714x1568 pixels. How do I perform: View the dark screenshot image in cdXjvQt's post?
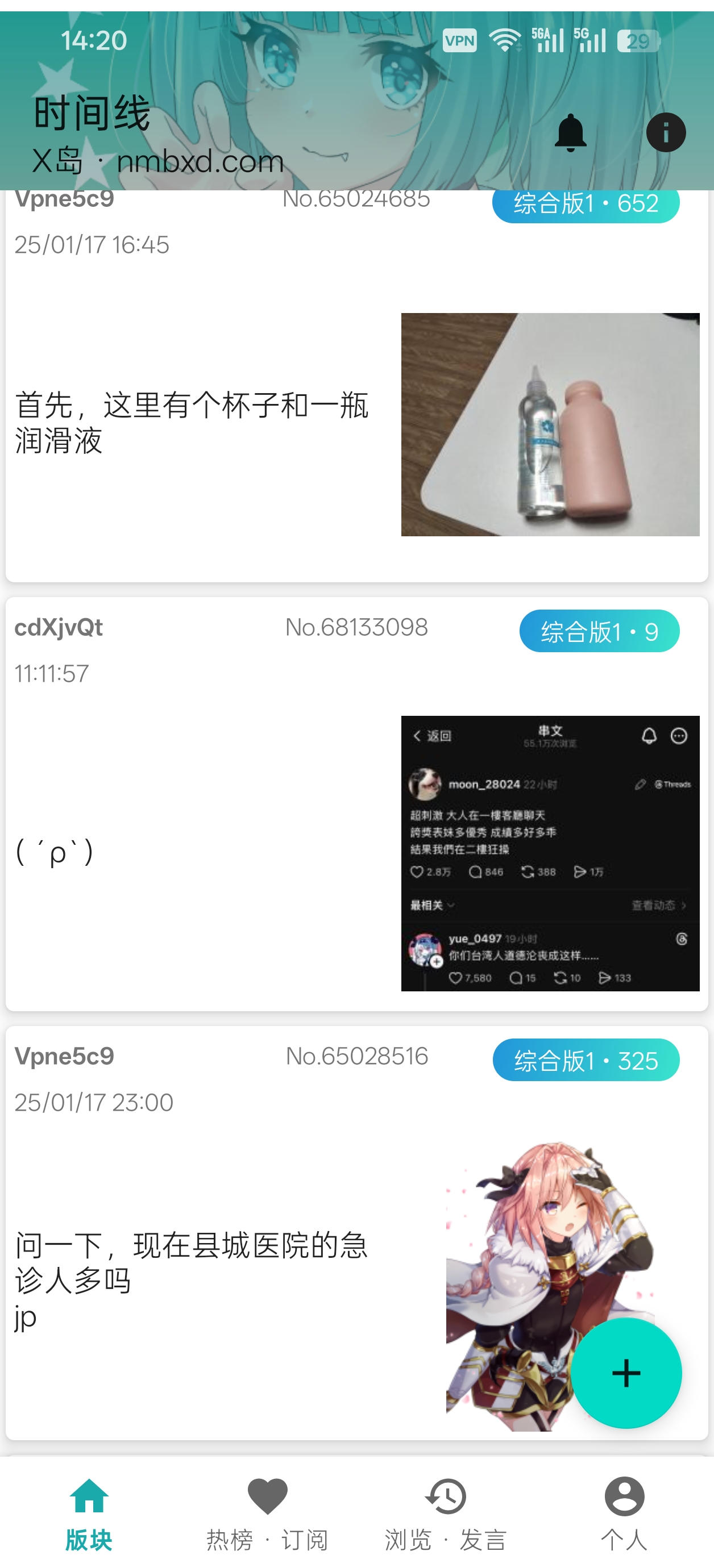550,853
